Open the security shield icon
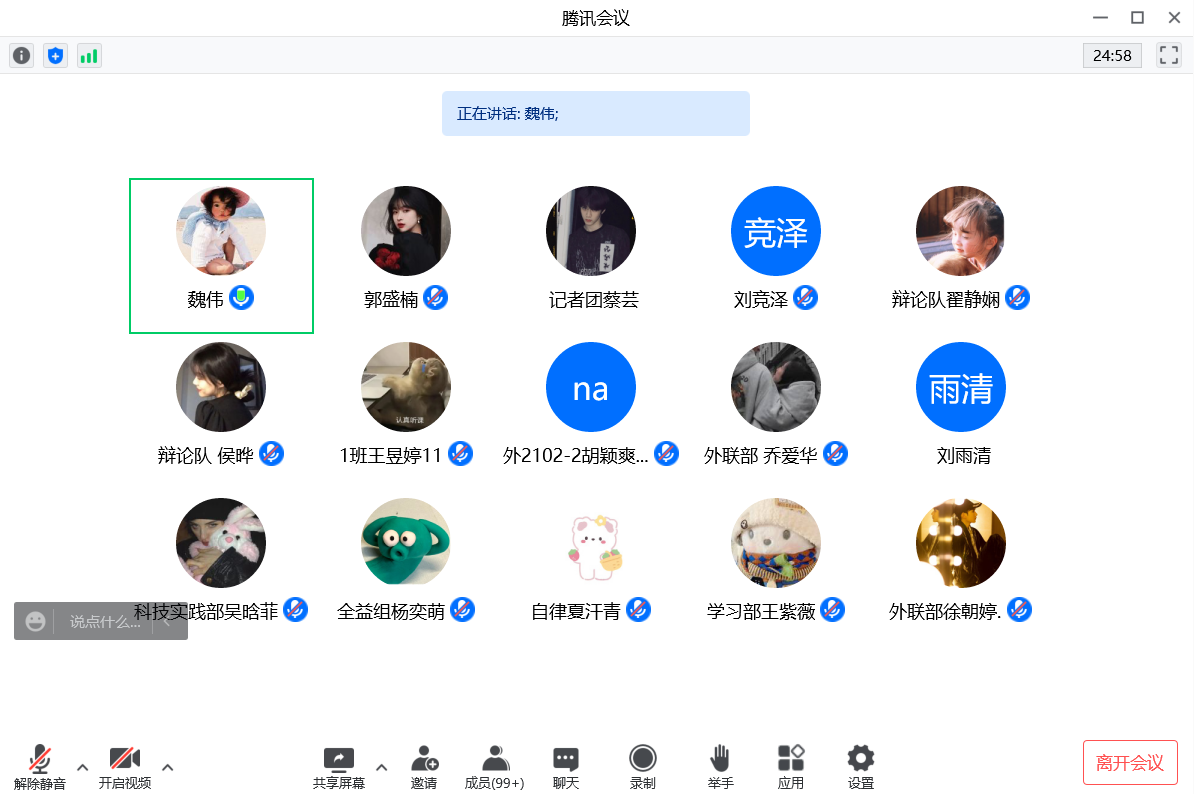Screen dimensions: 1194x794 coord(55,55)
